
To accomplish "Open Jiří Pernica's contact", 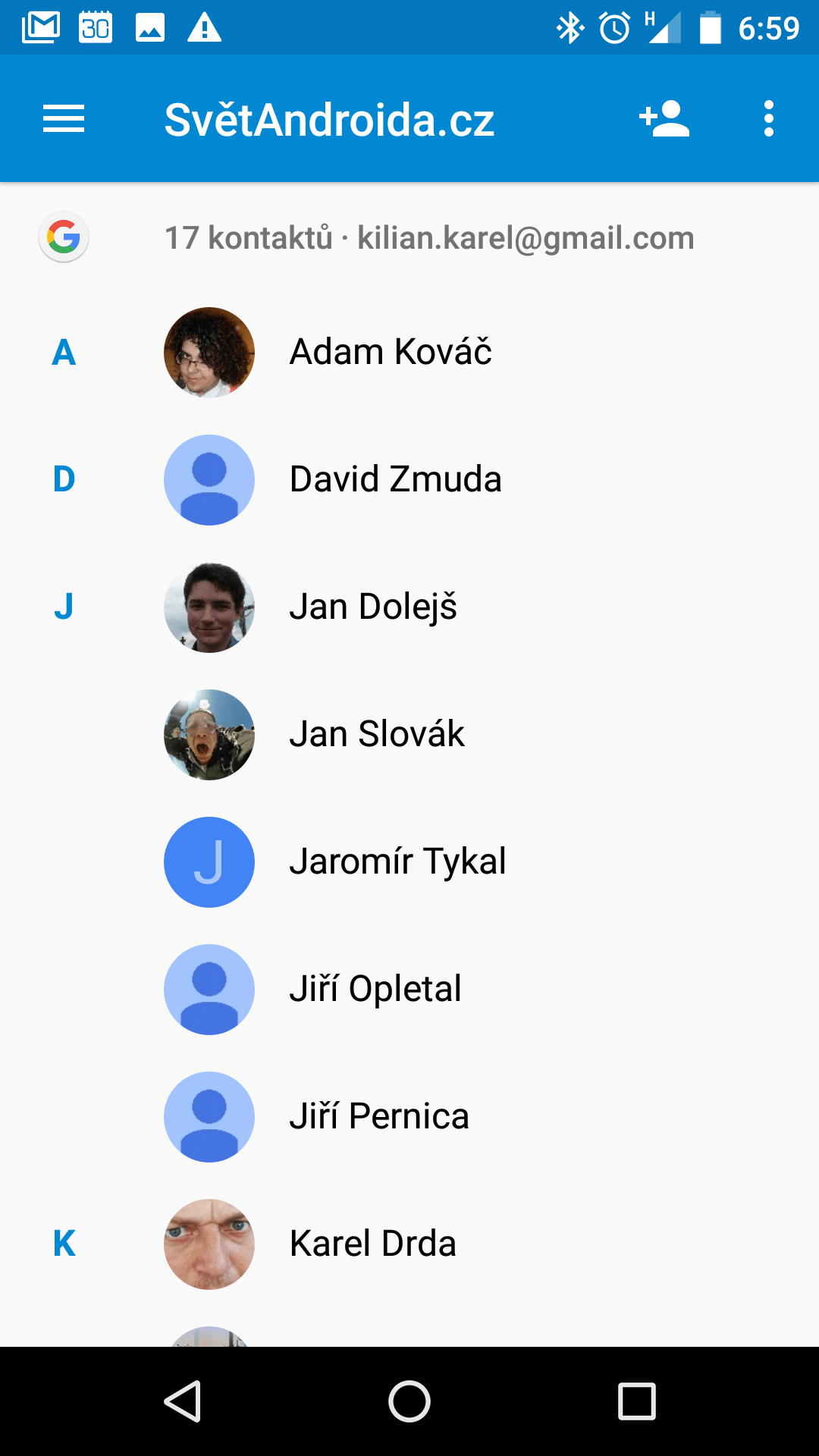I will coord(409,1117).
